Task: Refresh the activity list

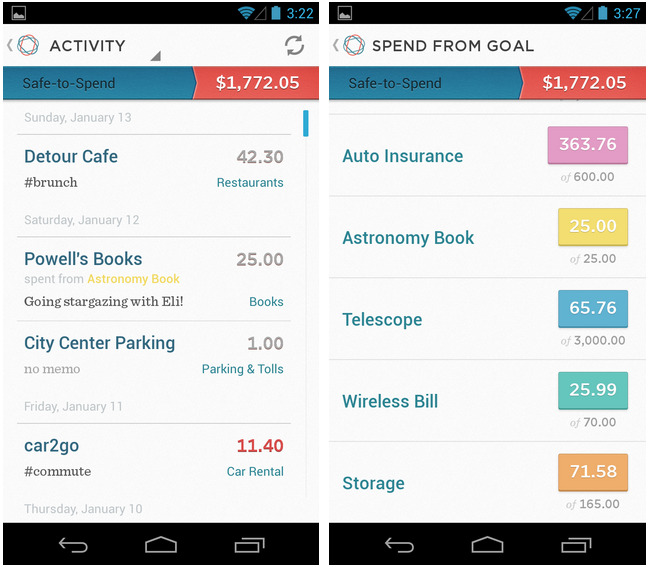Action: point(294,45)
